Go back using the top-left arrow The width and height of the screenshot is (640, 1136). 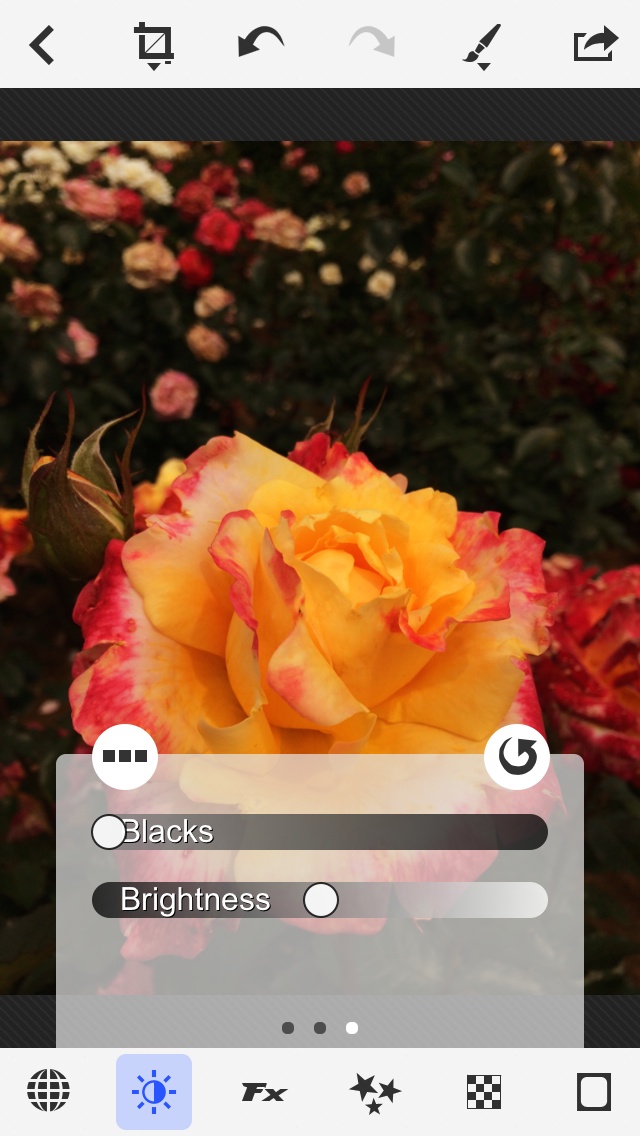coord(42,45)
